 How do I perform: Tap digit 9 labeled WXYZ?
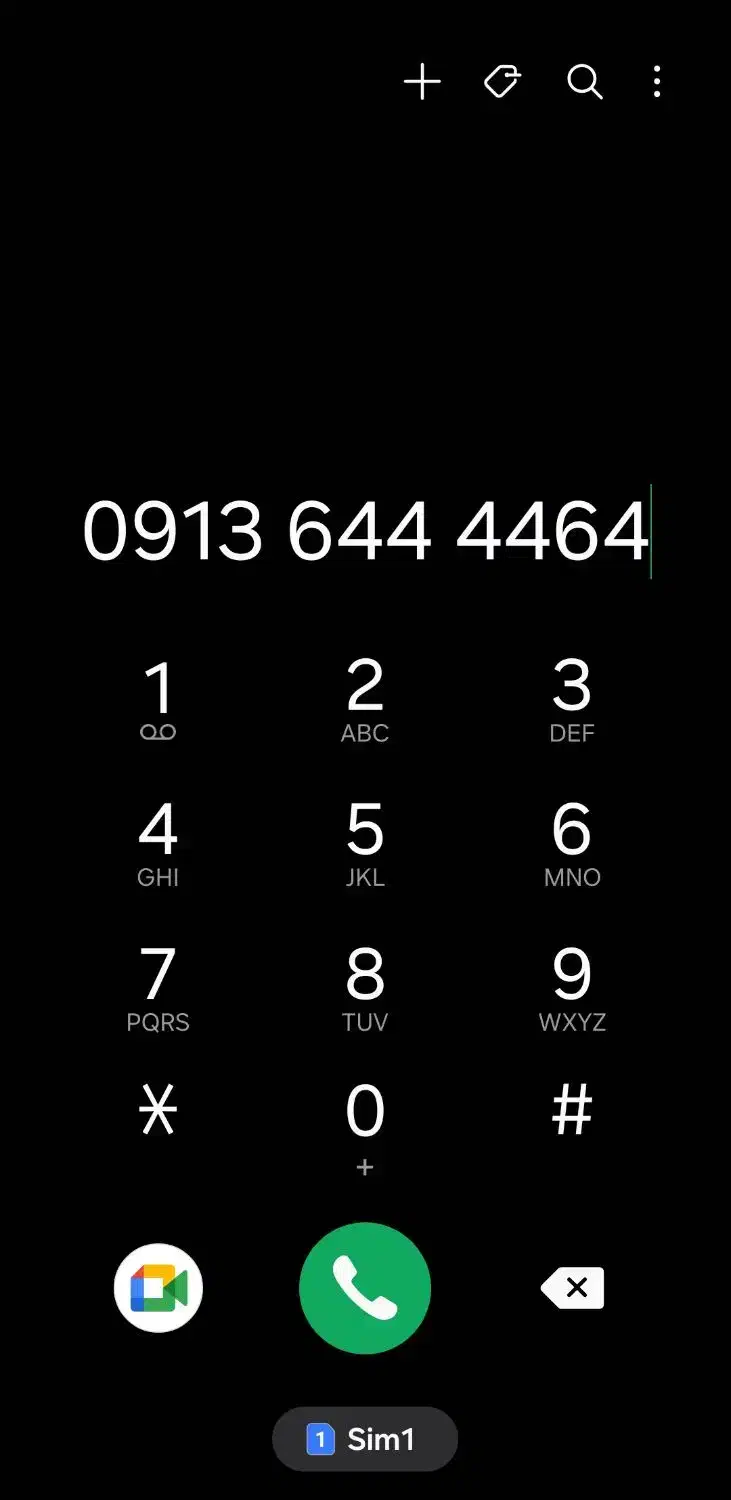click(572, 985)
